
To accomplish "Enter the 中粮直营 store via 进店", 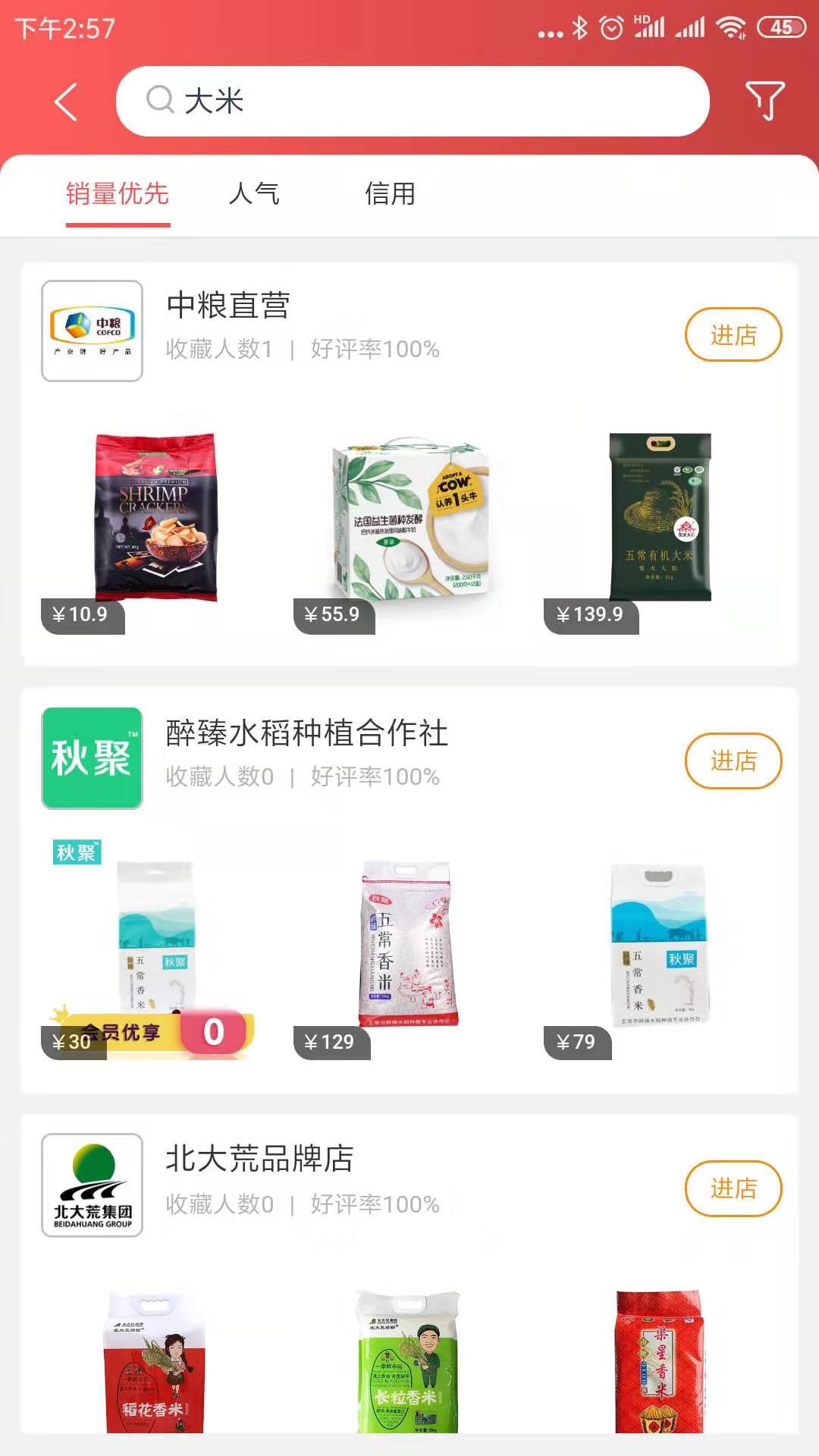I will [733, 334].
